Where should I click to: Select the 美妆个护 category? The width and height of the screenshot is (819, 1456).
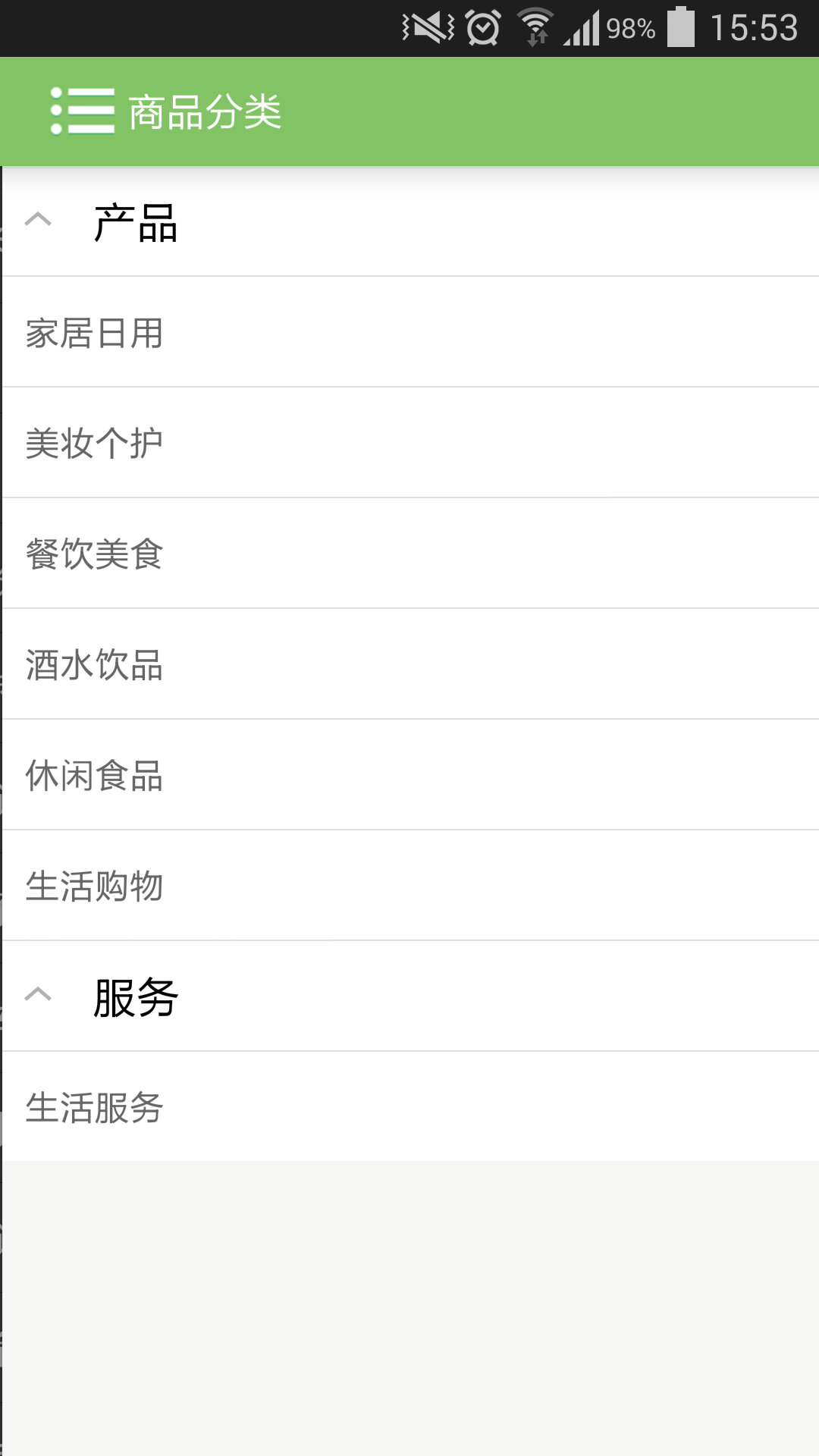[95, 443]
